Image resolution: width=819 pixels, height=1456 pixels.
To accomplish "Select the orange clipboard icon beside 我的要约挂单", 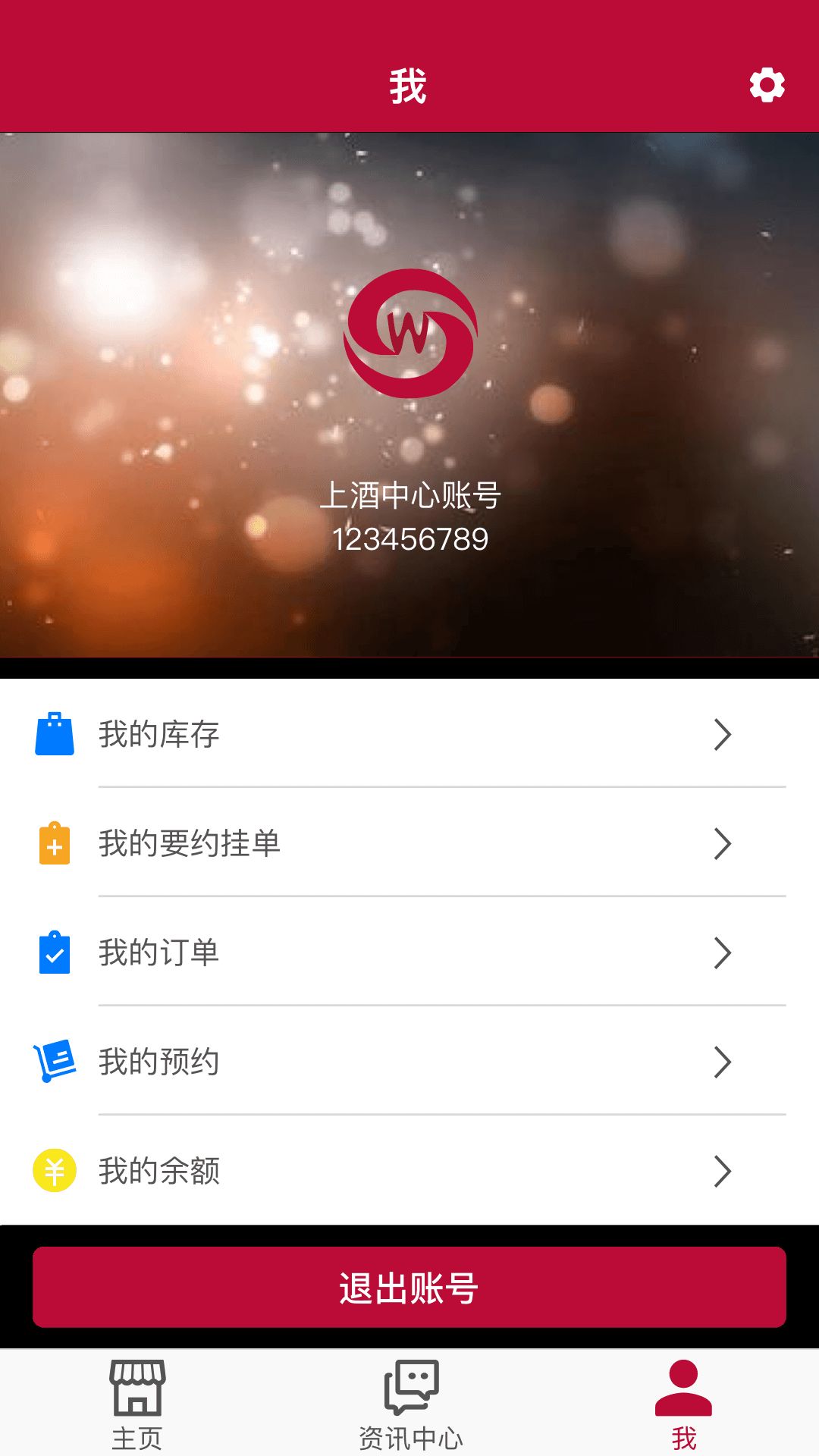I will click(x=54, y=843).
